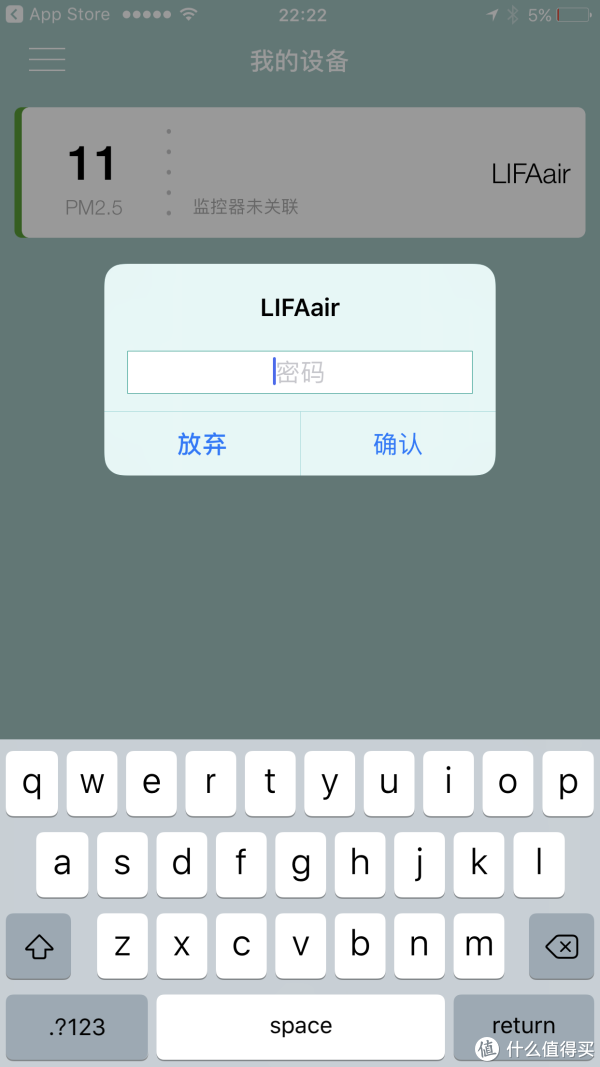
Task: Tap the 密码 password field
Action: [x=299, y=372]
